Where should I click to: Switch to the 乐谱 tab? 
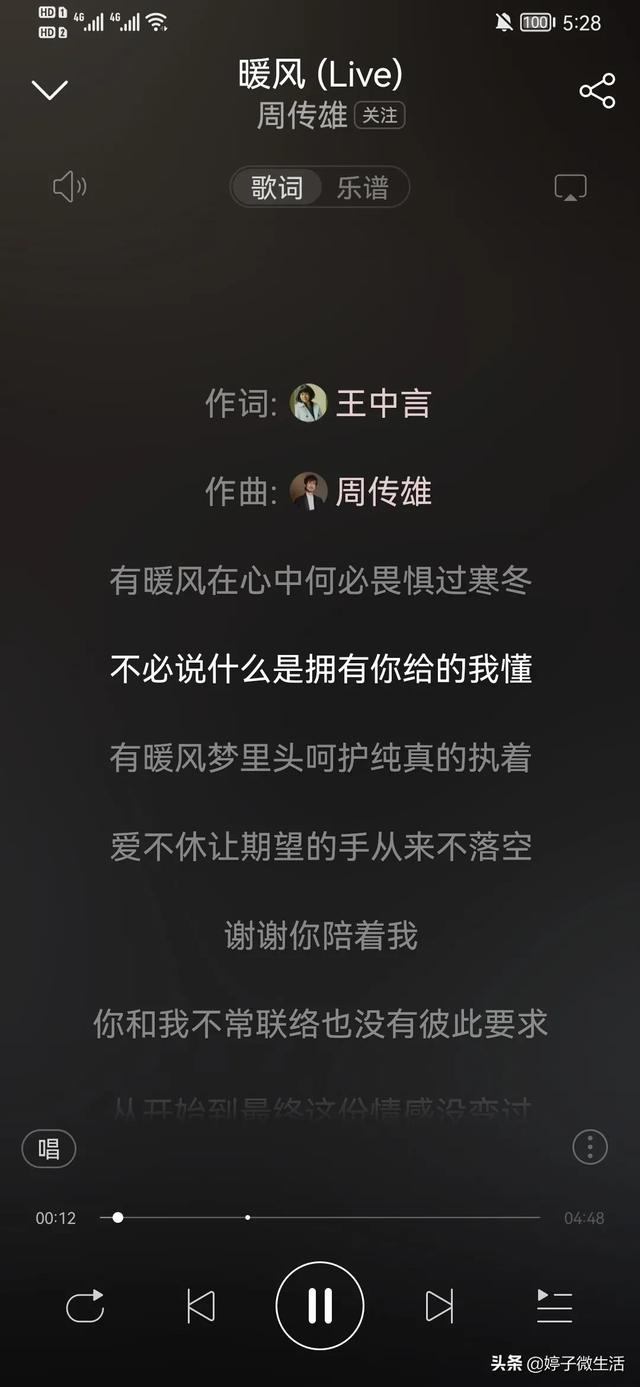pyautogui.click(x=362, y=188)
